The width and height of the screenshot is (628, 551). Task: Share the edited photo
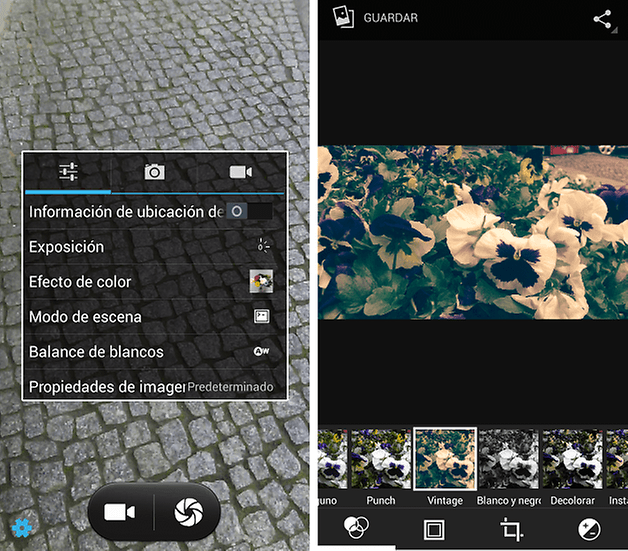[x=602, y=19]
